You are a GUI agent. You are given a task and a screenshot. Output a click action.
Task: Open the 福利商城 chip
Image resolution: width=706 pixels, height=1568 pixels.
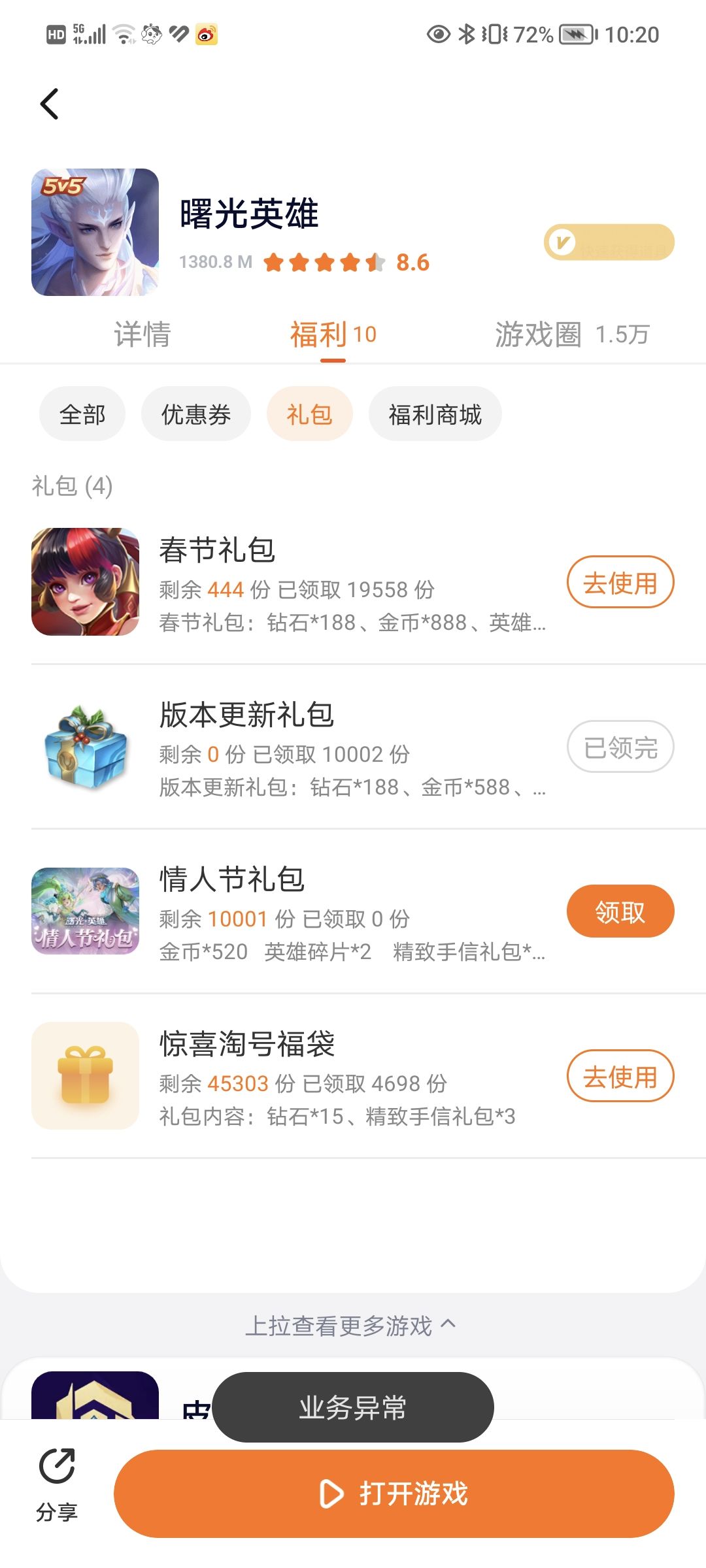(435, 414)
